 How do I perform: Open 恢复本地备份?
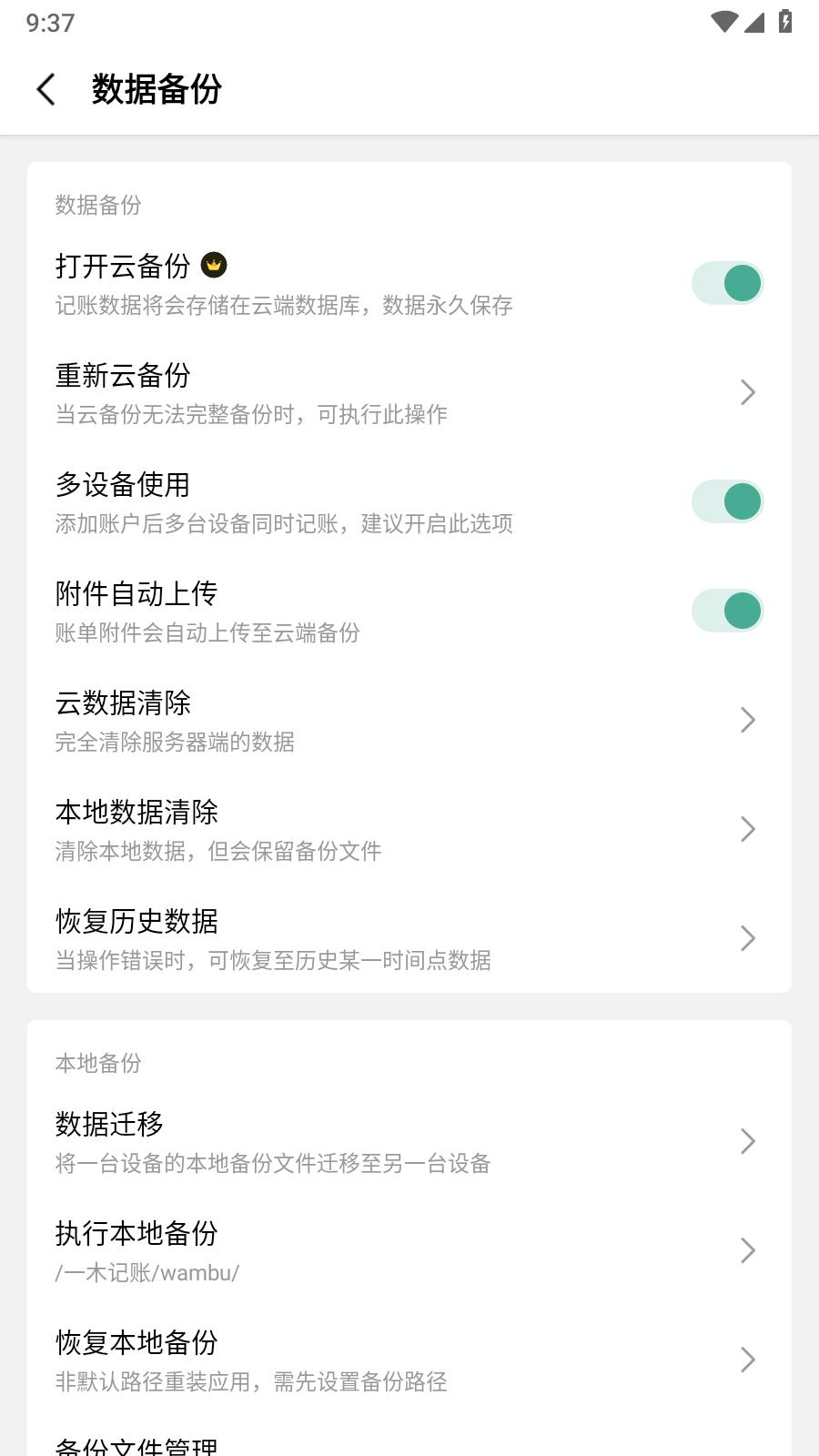[x=409, y=1360]
